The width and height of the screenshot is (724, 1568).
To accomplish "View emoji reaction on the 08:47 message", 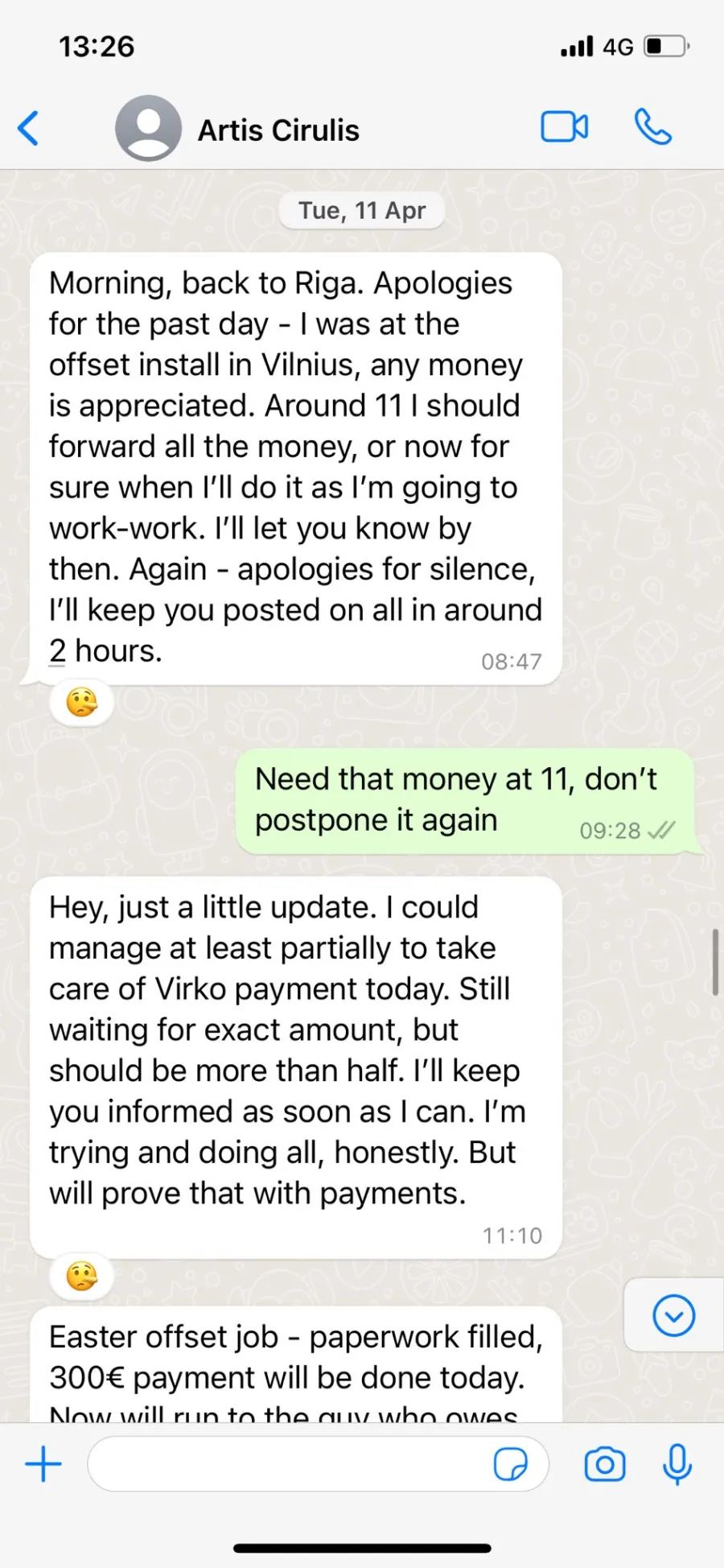I will click(x=81, y=703).
